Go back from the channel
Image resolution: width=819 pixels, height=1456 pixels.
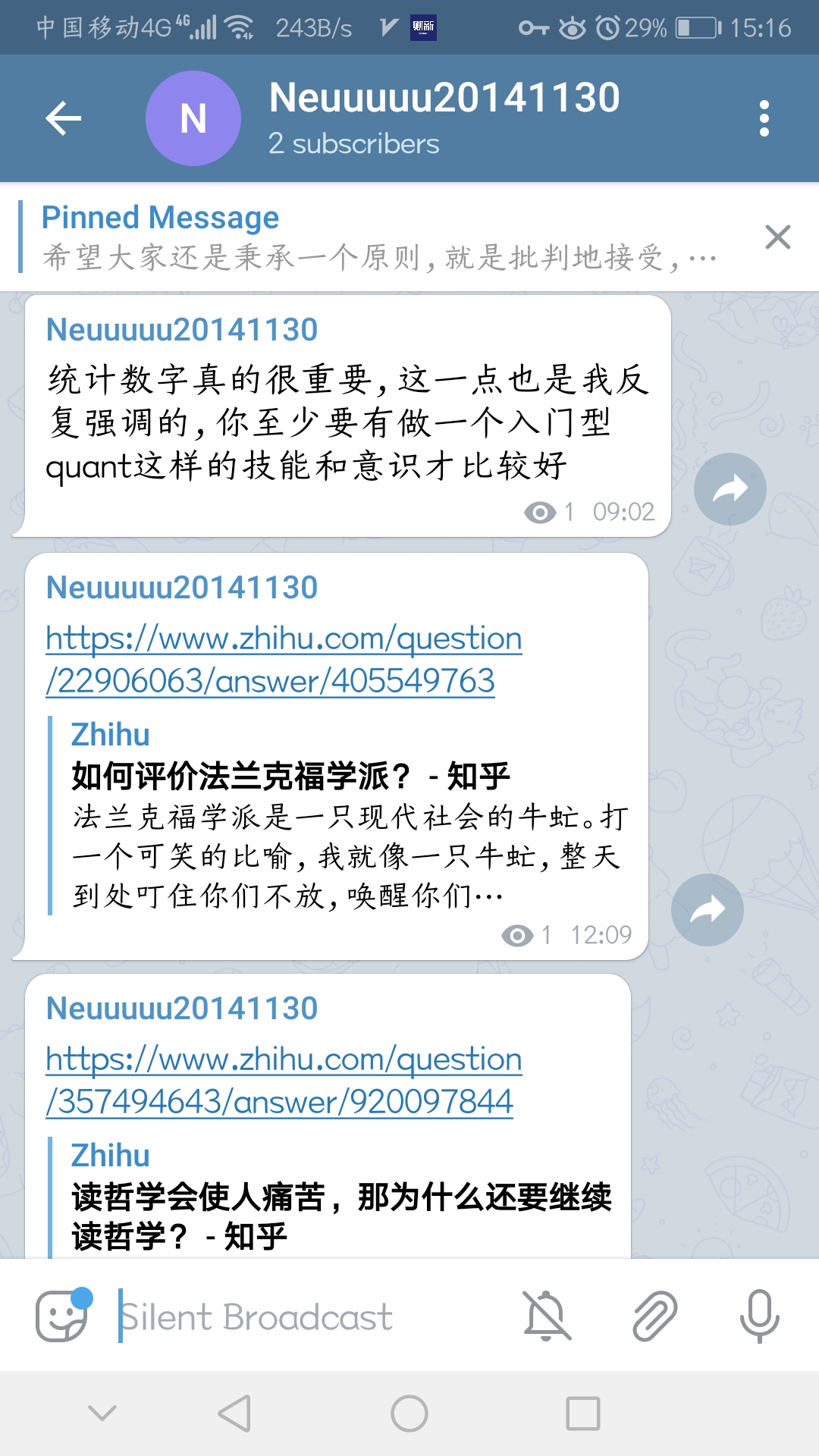click(64, 118)
